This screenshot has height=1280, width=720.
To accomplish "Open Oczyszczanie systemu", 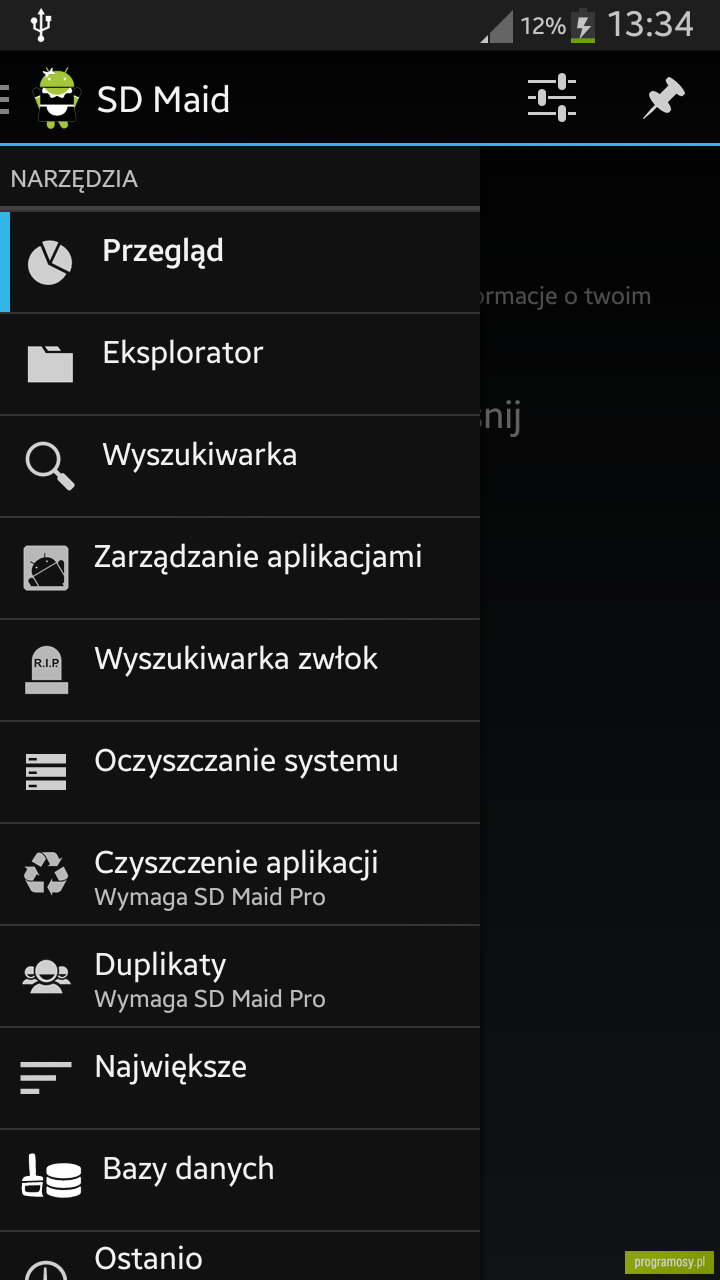I will pyautogui.click(x=240, y=772).
